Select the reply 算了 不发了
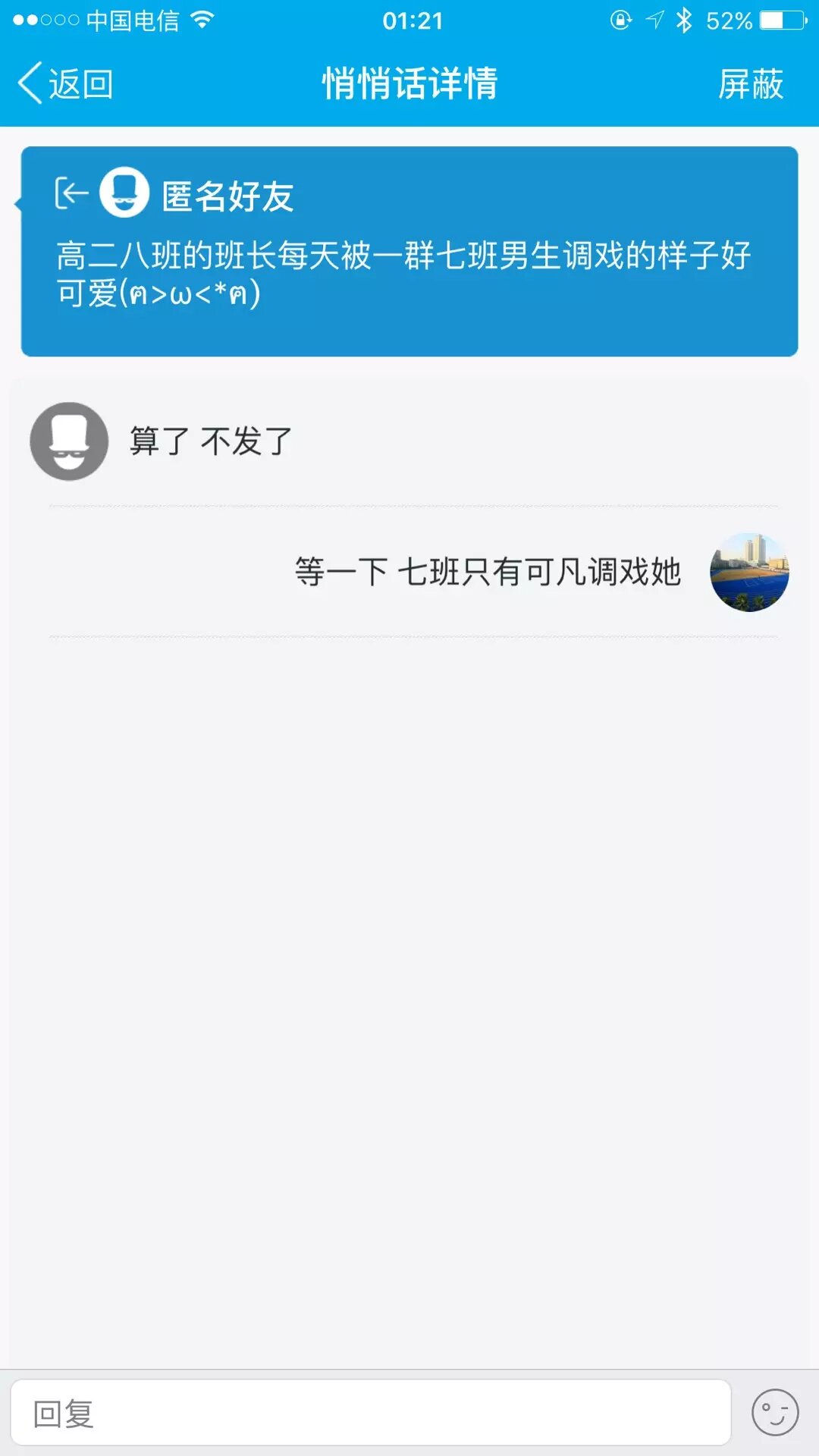The height and width of the screenshot is (1456, 819). tap(211, 441)
